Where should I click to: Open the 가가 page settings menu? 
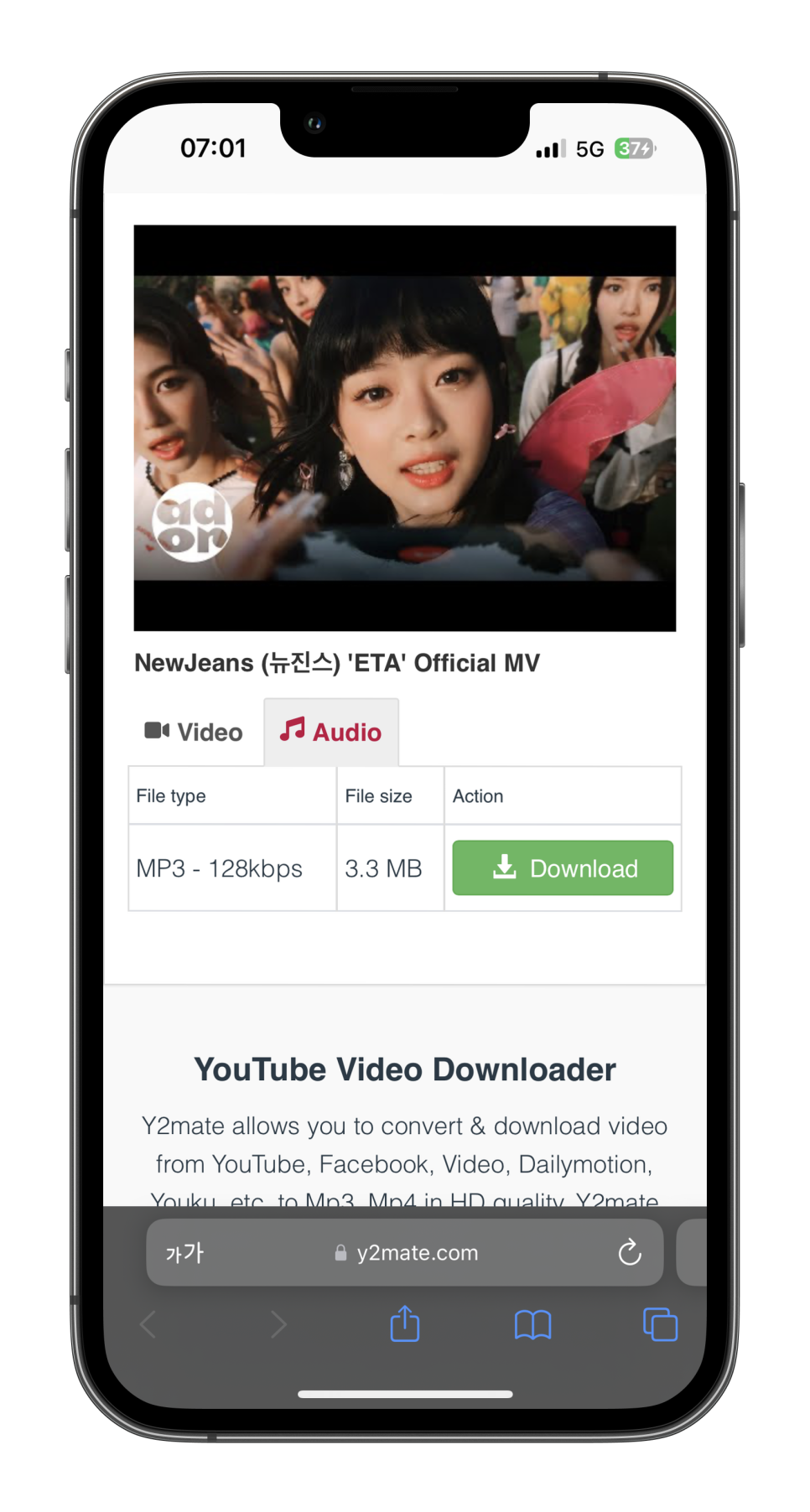[184, 1252]
